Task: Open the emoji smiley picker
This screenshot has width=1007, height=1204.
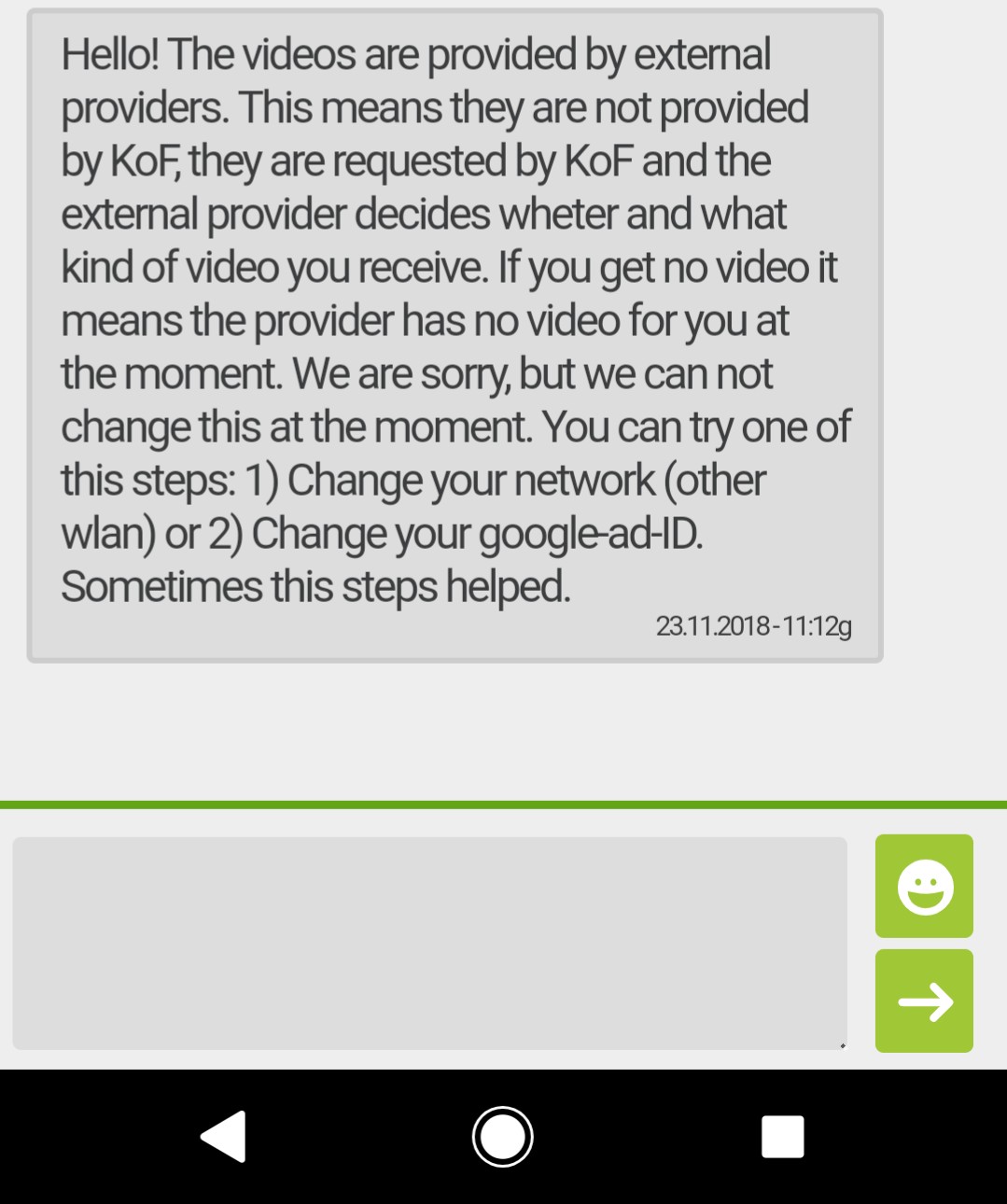Action: pyautogui.click(x=924, y=886)
